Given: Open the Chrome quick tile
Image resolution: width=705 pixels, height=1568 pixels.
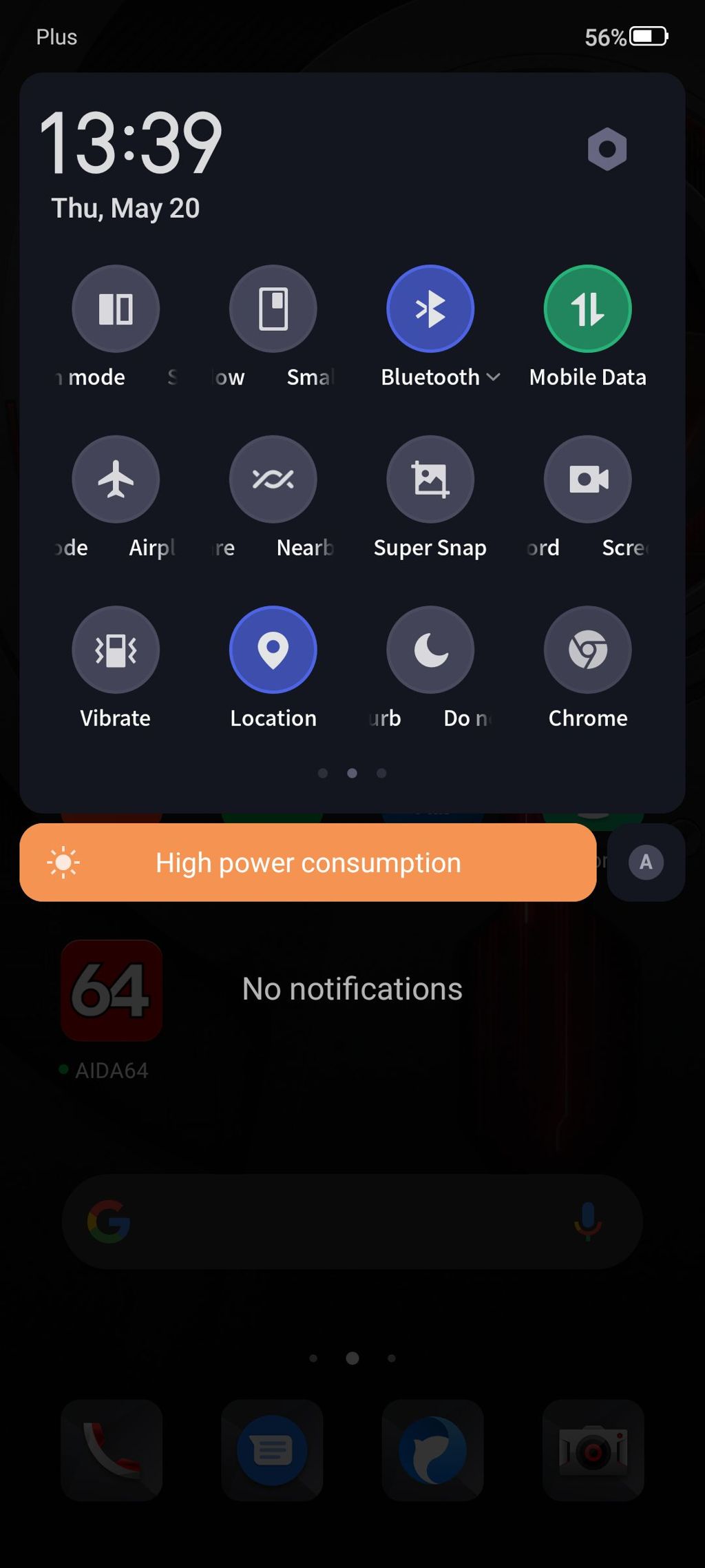Looking at the screenshot, I should pyautogui.click(x=587, y=650).
